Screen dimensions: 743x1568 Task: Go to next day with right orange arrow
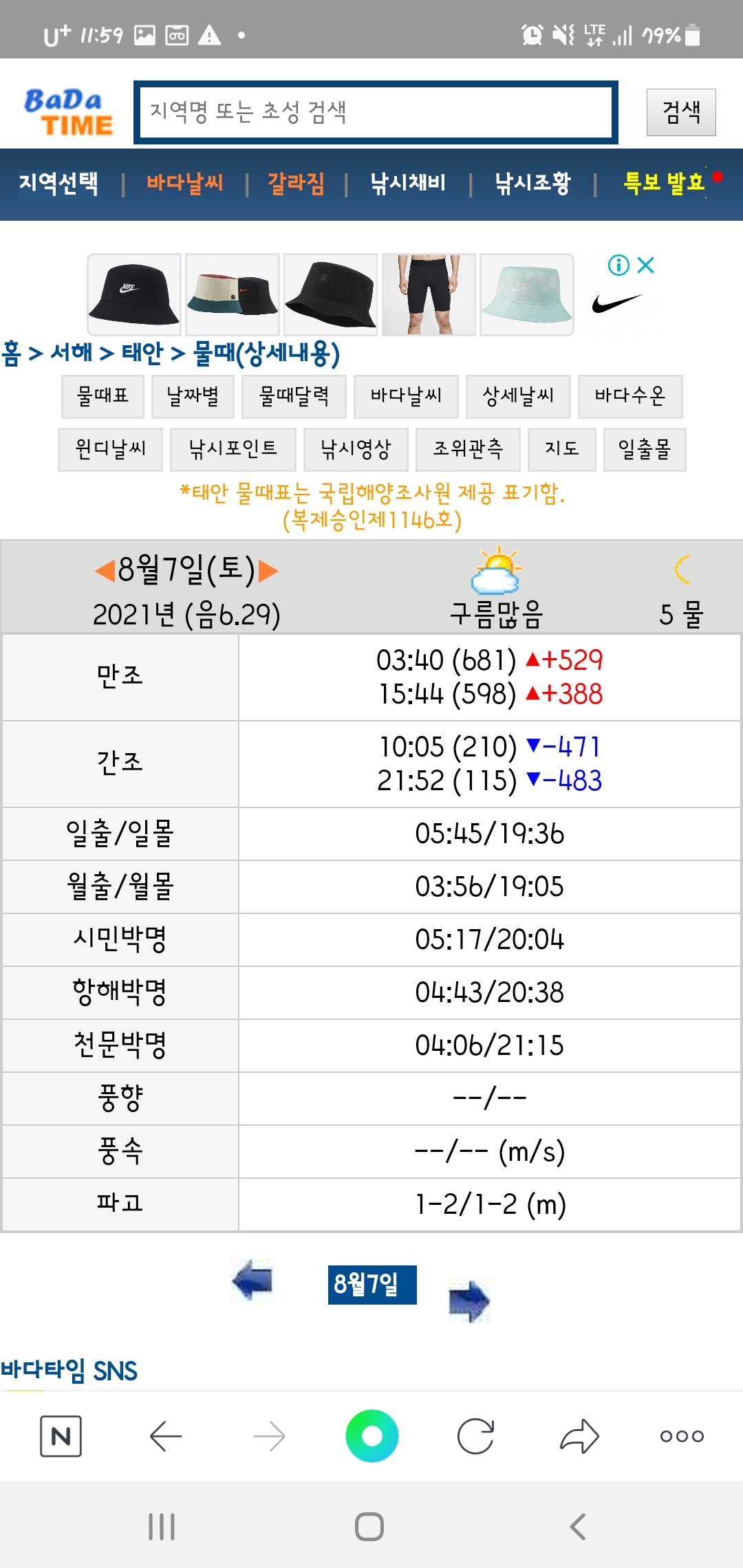pyautogui.click(x=268, y=571)
